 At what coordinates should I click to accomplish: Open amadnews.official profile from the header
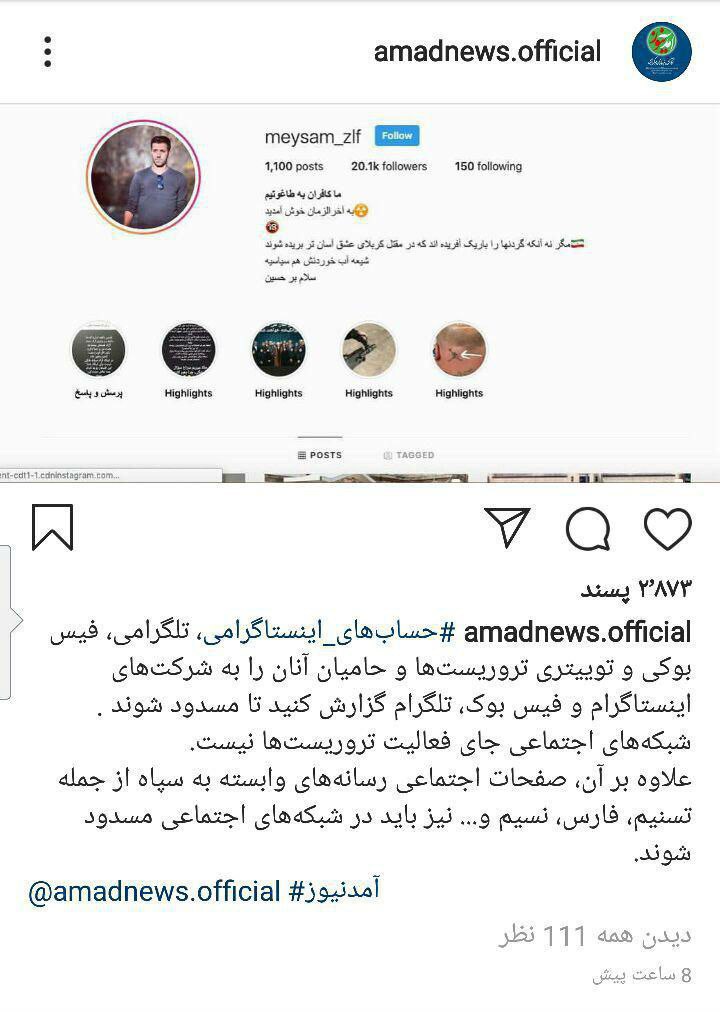(487, 51)
